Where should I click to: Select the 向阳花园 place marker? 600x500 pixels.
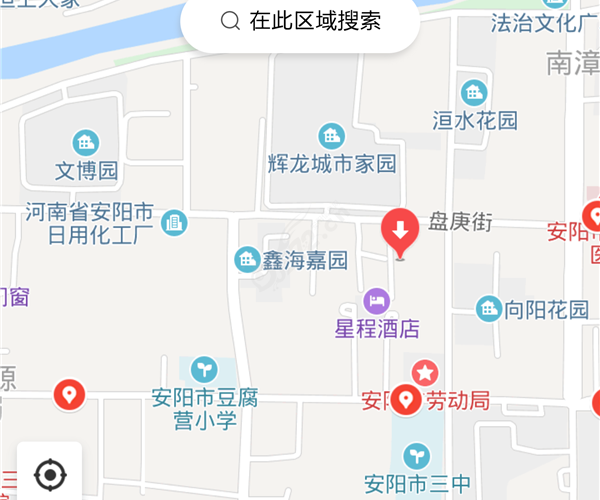489,308
